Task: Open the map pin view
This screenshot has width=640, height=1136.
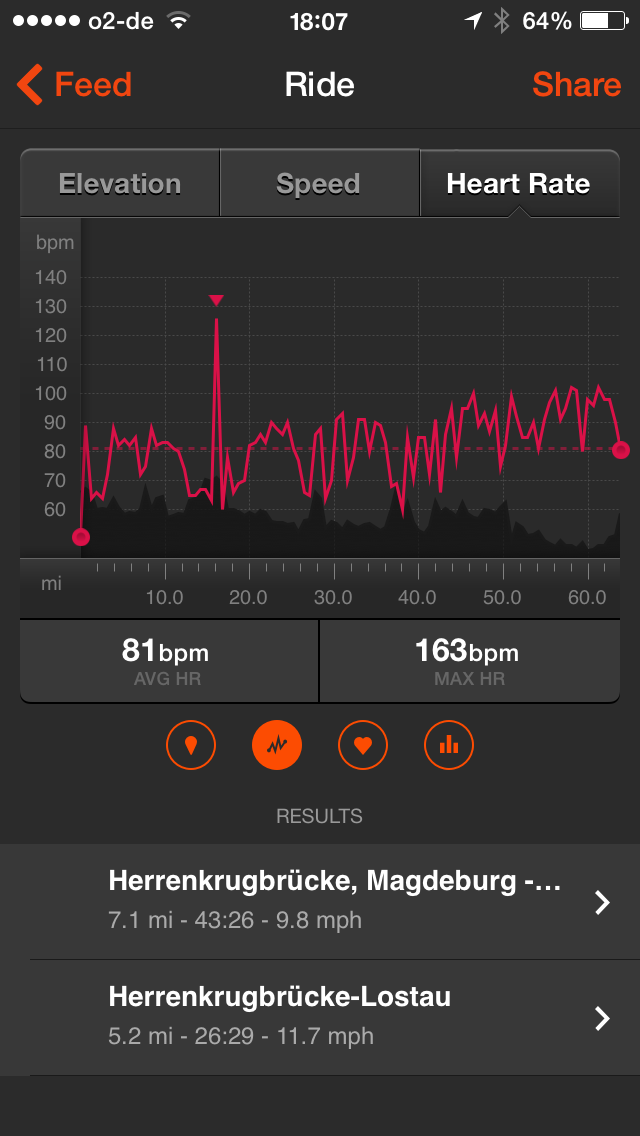Action: click(191, 744)
